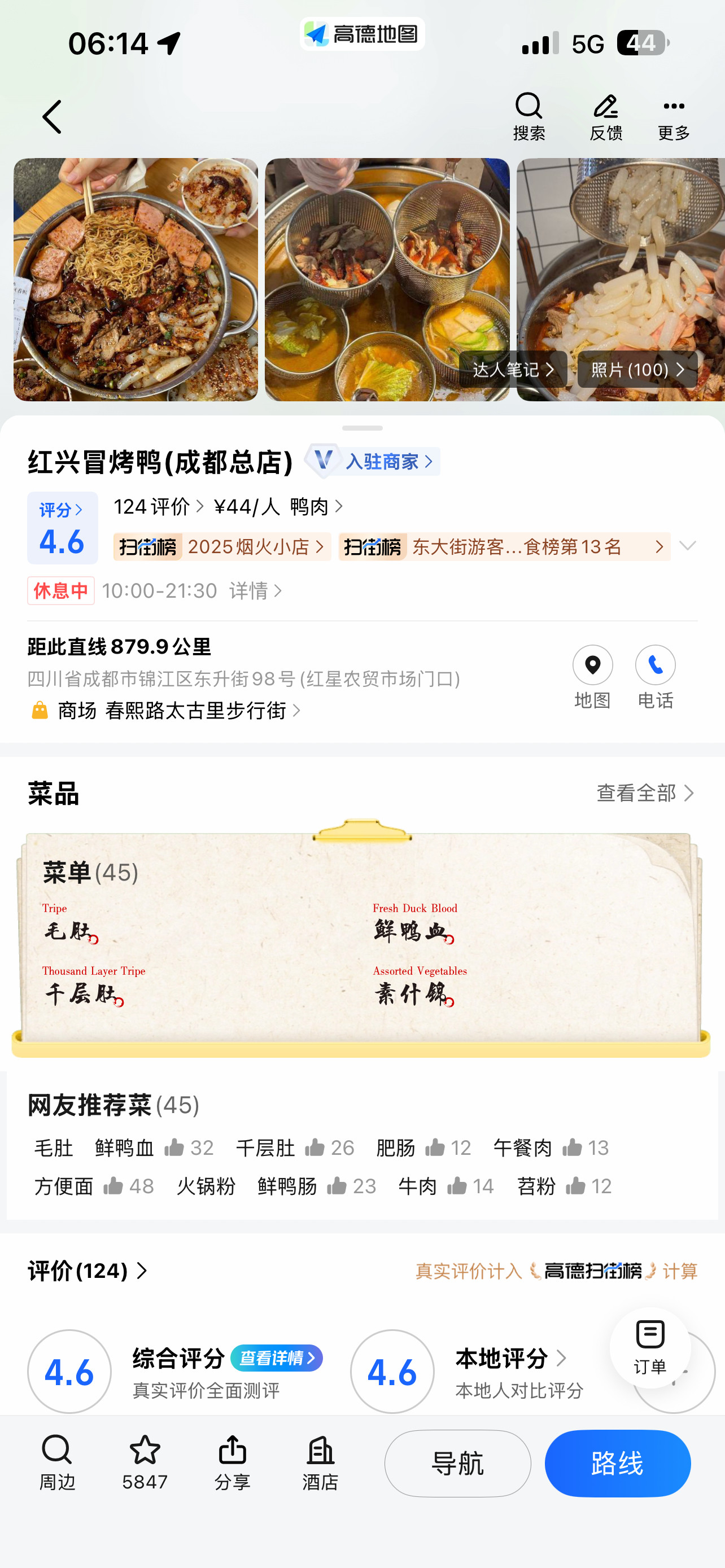Open 搜索 search at the top
This screenshot has height=1568, width=725.
(529, 116)
